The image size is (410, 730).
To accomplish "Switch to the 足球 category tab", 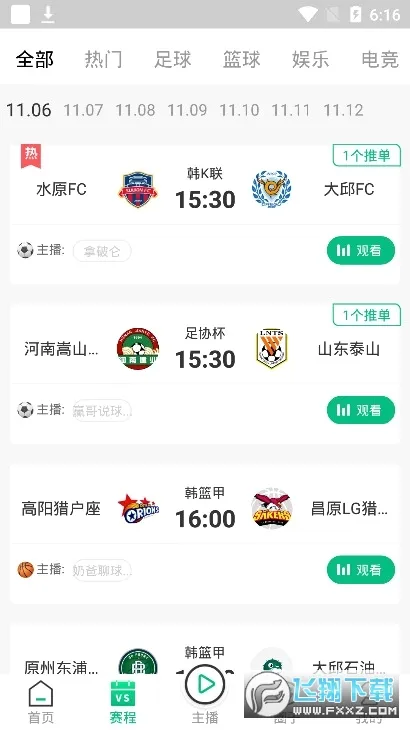I will click(x=173, y=60).
